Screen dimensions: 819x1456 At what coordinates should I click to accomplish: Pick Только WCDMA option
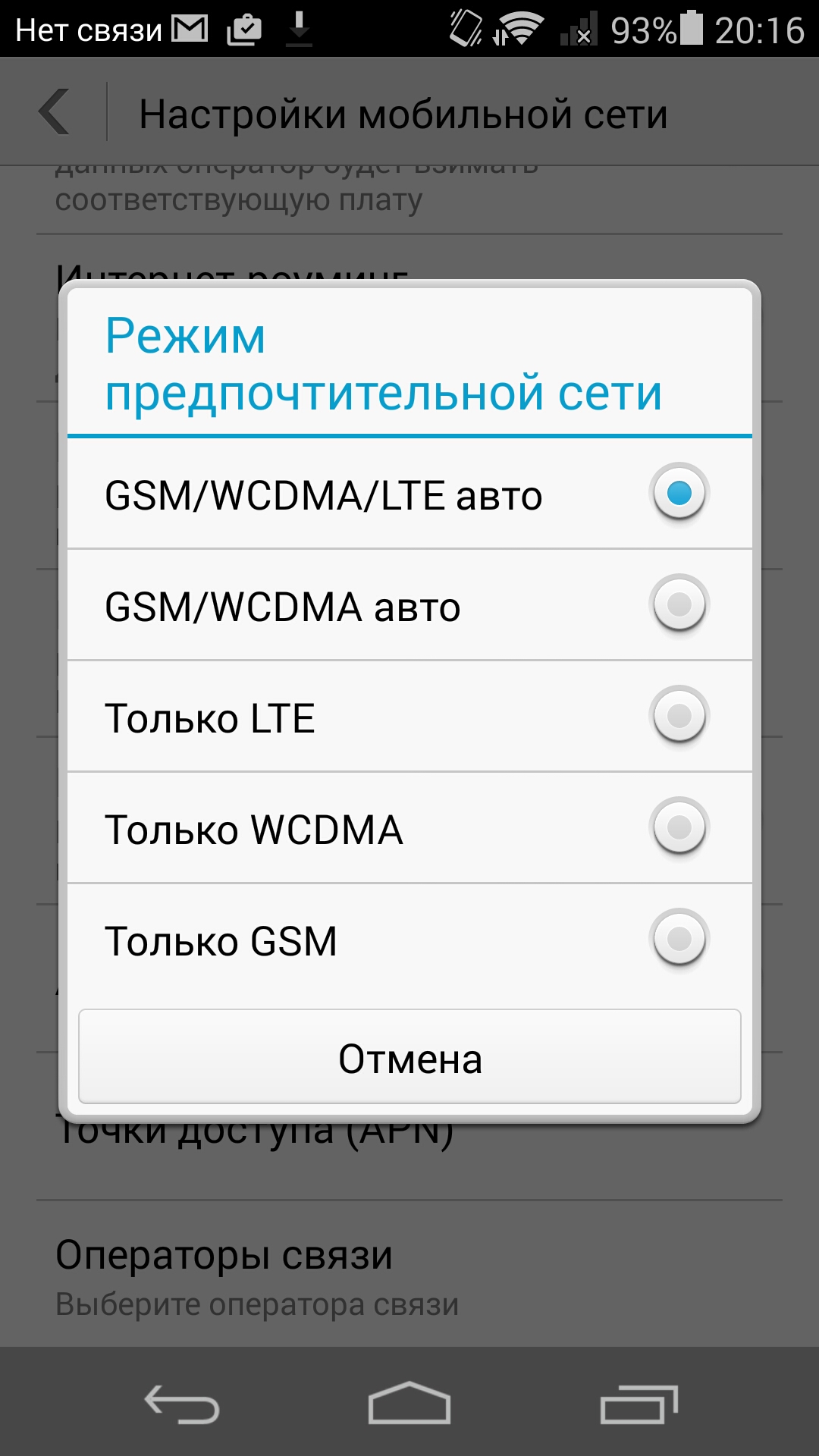pyautogui.click(x=409, y=828)
